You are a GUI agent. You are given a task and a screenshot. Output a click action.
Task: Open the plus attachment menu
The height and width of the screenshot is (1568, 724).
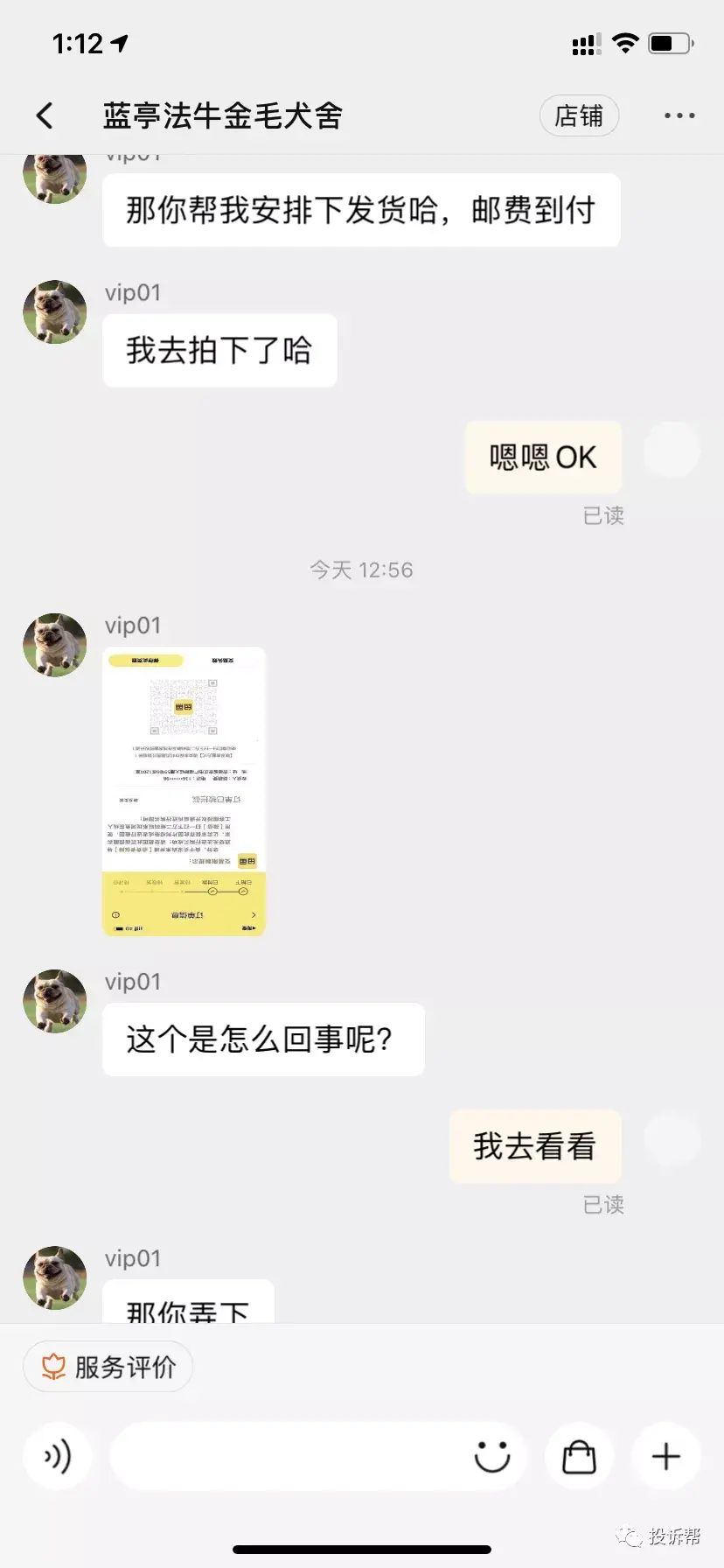pos(666,1456)
